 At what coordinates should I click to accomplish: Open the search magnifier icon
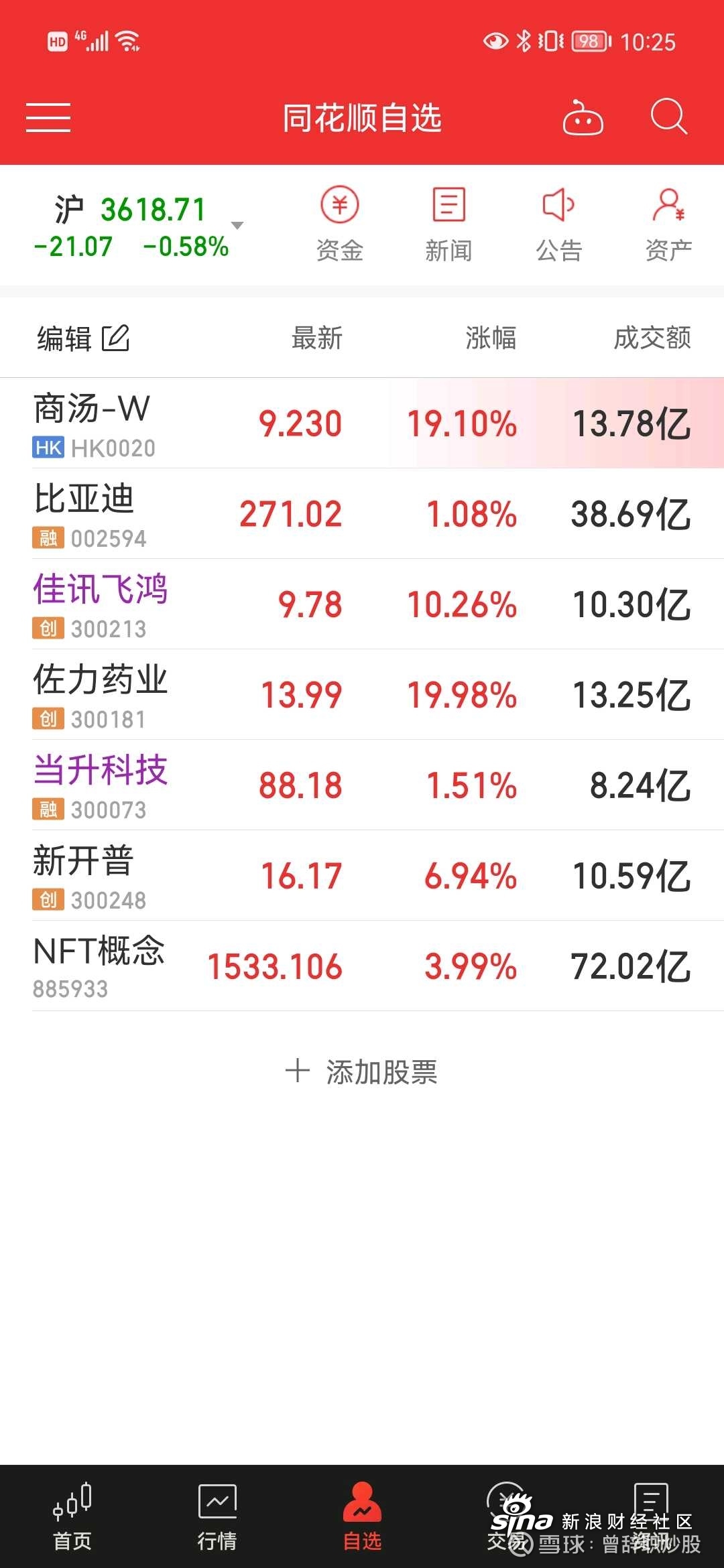click(668, 117)
